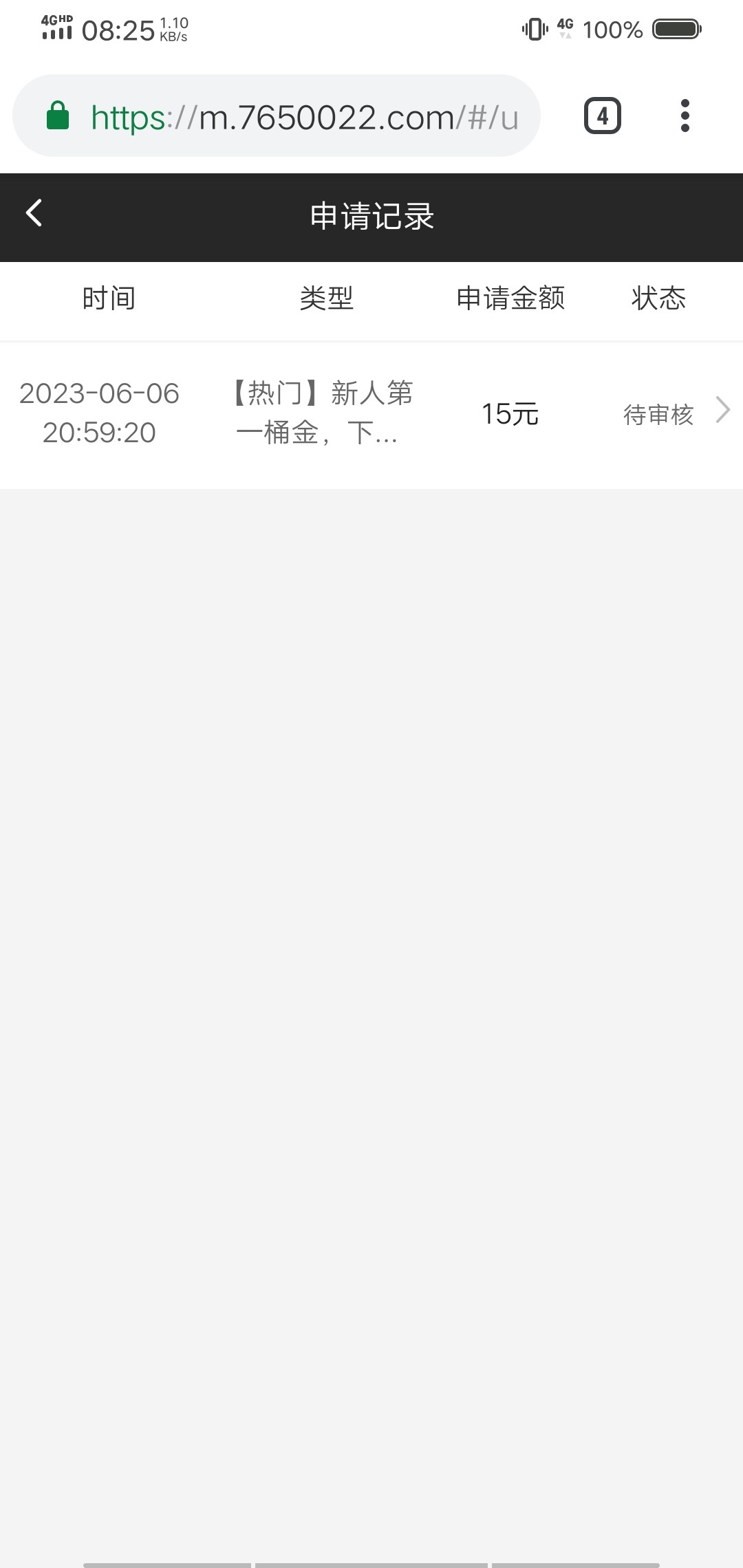The image size is (743, 1568).
Task: Tap the 待审核 status text
Action: [658, 416]
